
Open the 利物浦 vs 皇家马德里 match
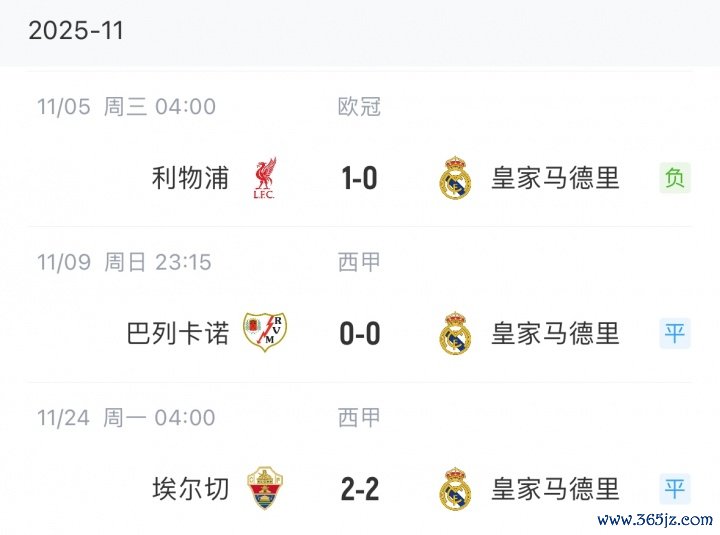pyautogui.click(x=360, y=178)
